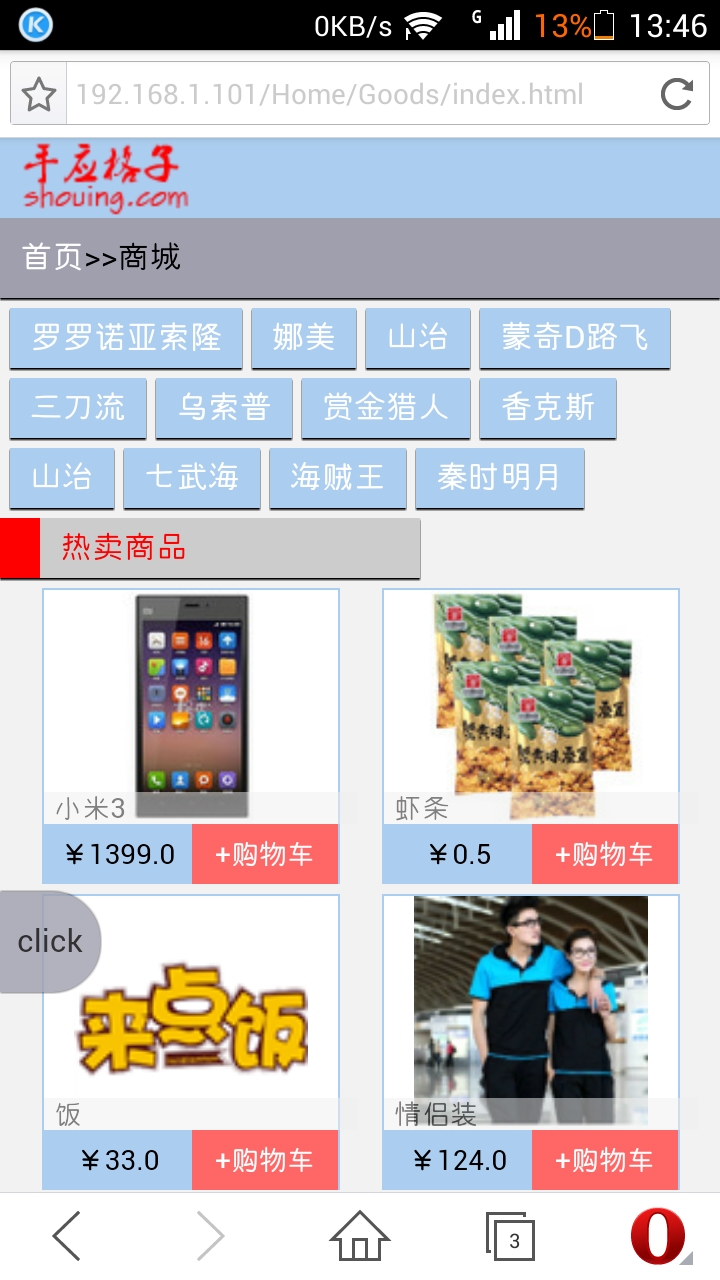Add 虾条 to the shopping cart

click(x=605, y=855)
